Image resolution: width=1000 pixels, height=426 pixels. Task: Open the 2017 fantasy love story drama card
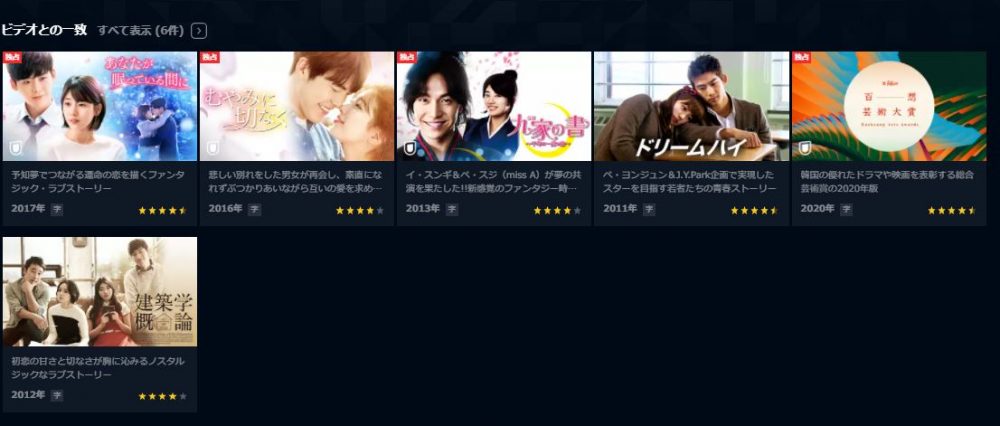click(99, 107)
